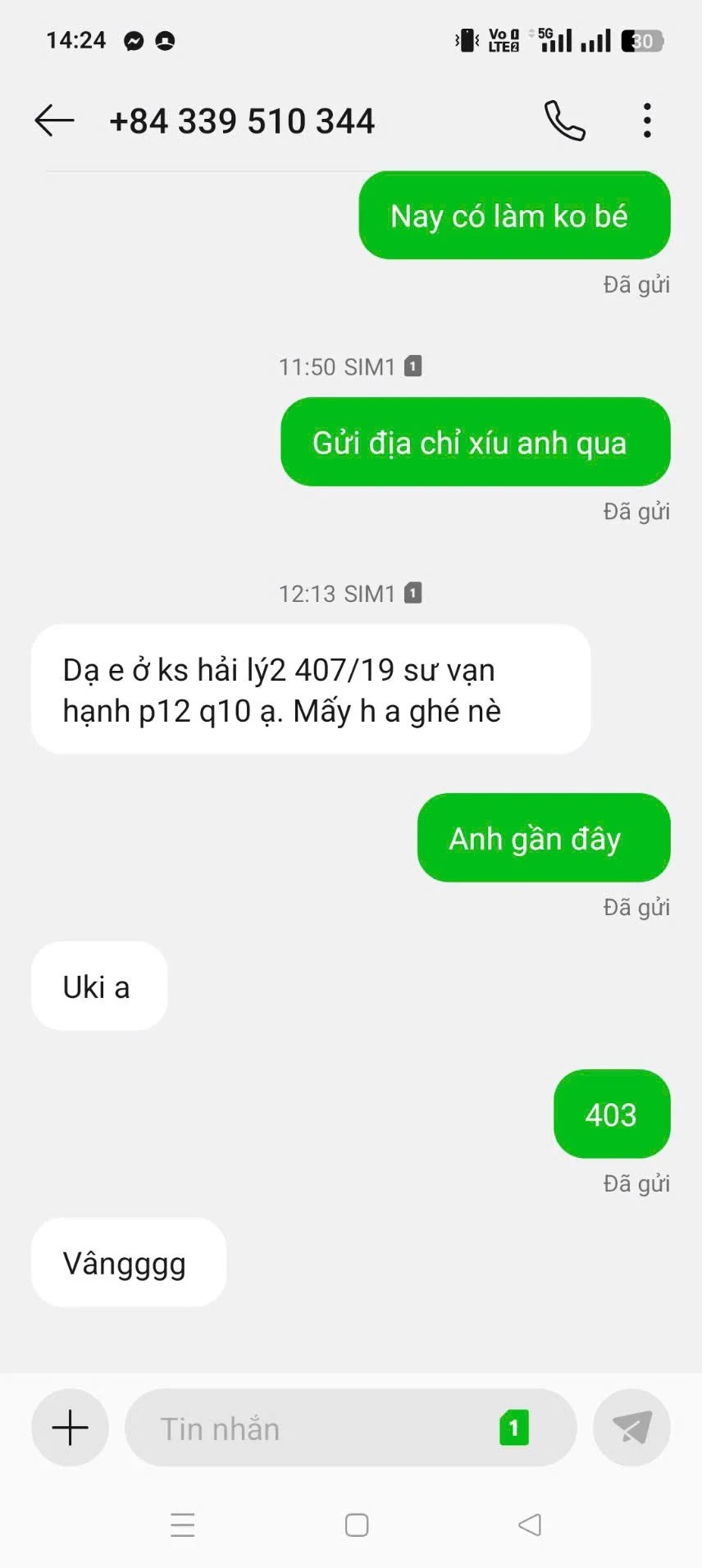Open system recent apps menu

(x=182, y=1525)
